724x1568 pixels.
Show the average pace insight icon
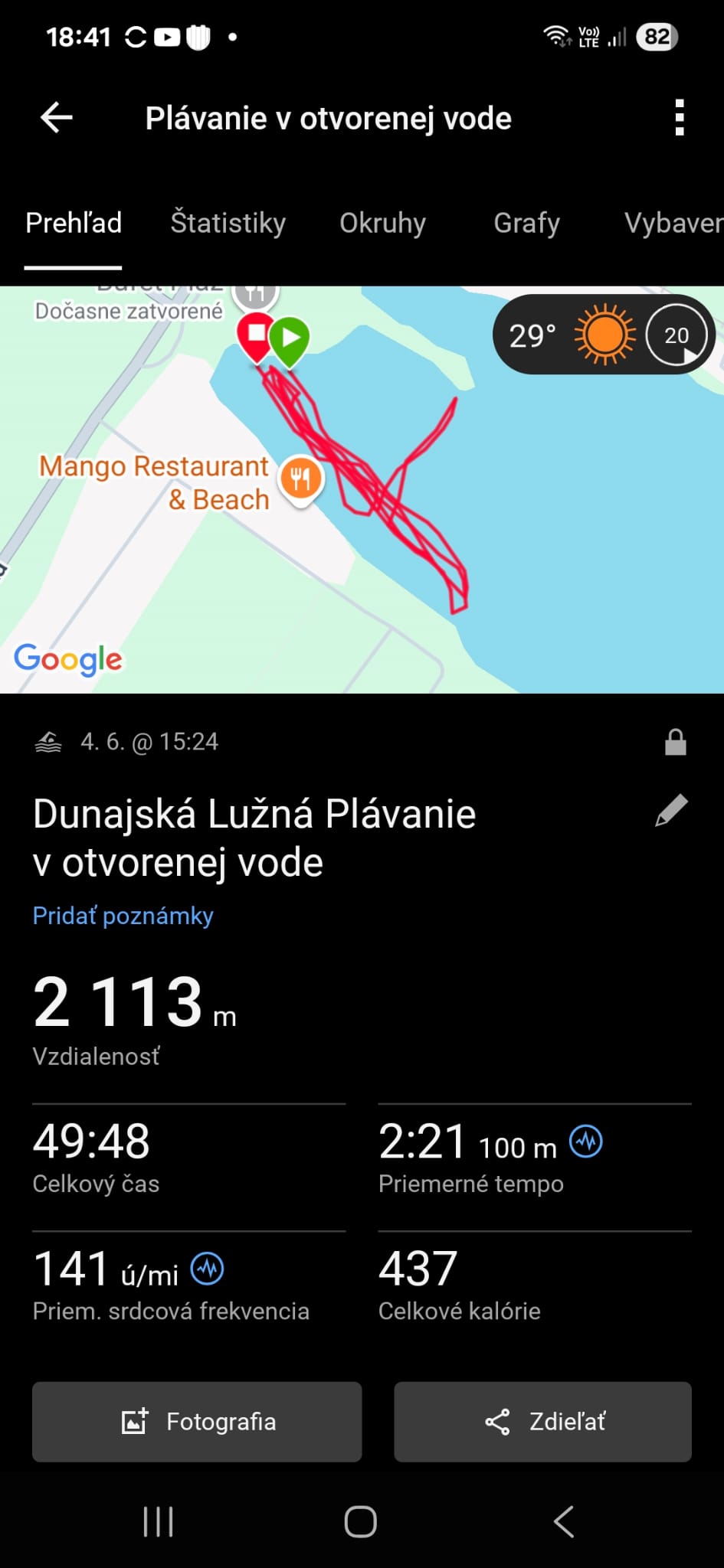[586, 1142]
